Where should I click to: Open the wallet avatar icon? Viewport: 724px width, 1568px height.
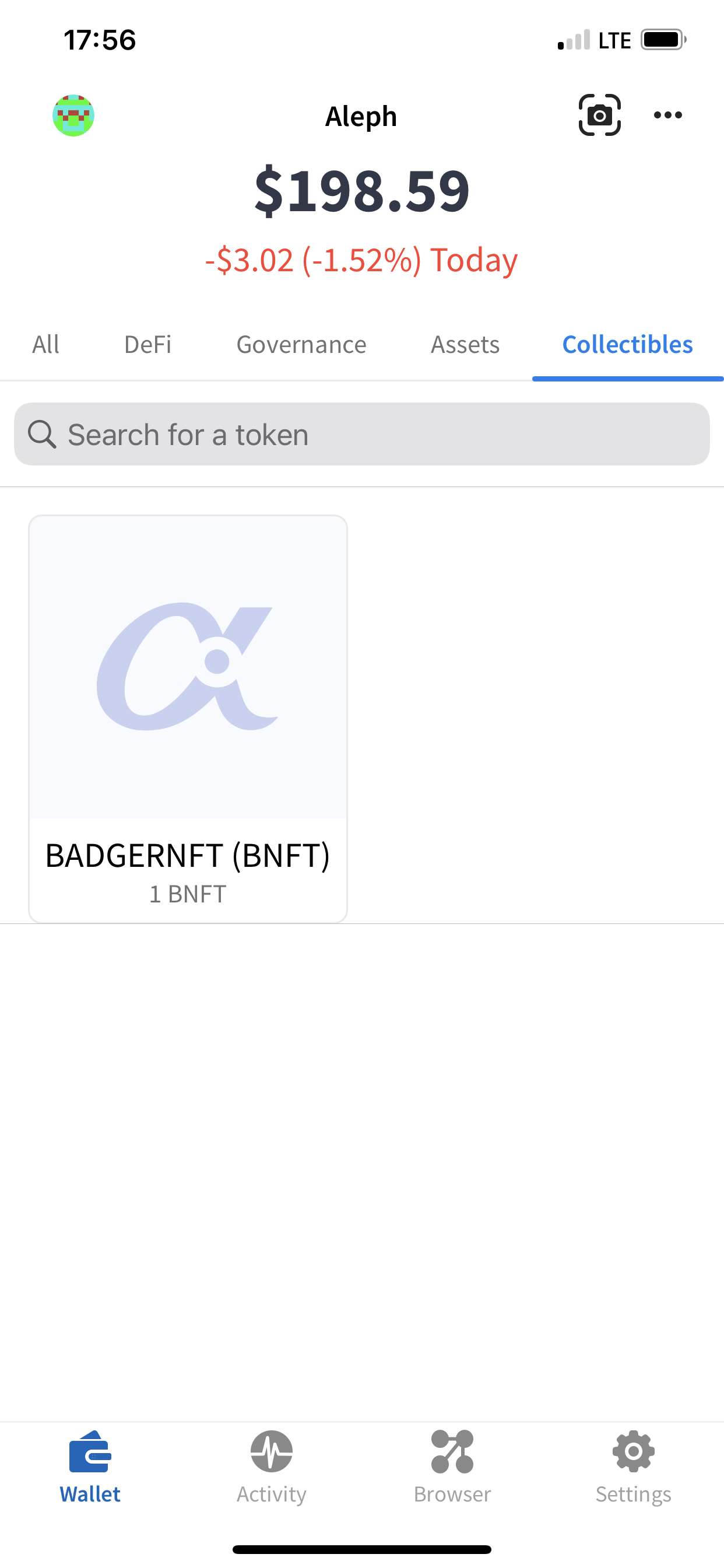coord(73,115)
